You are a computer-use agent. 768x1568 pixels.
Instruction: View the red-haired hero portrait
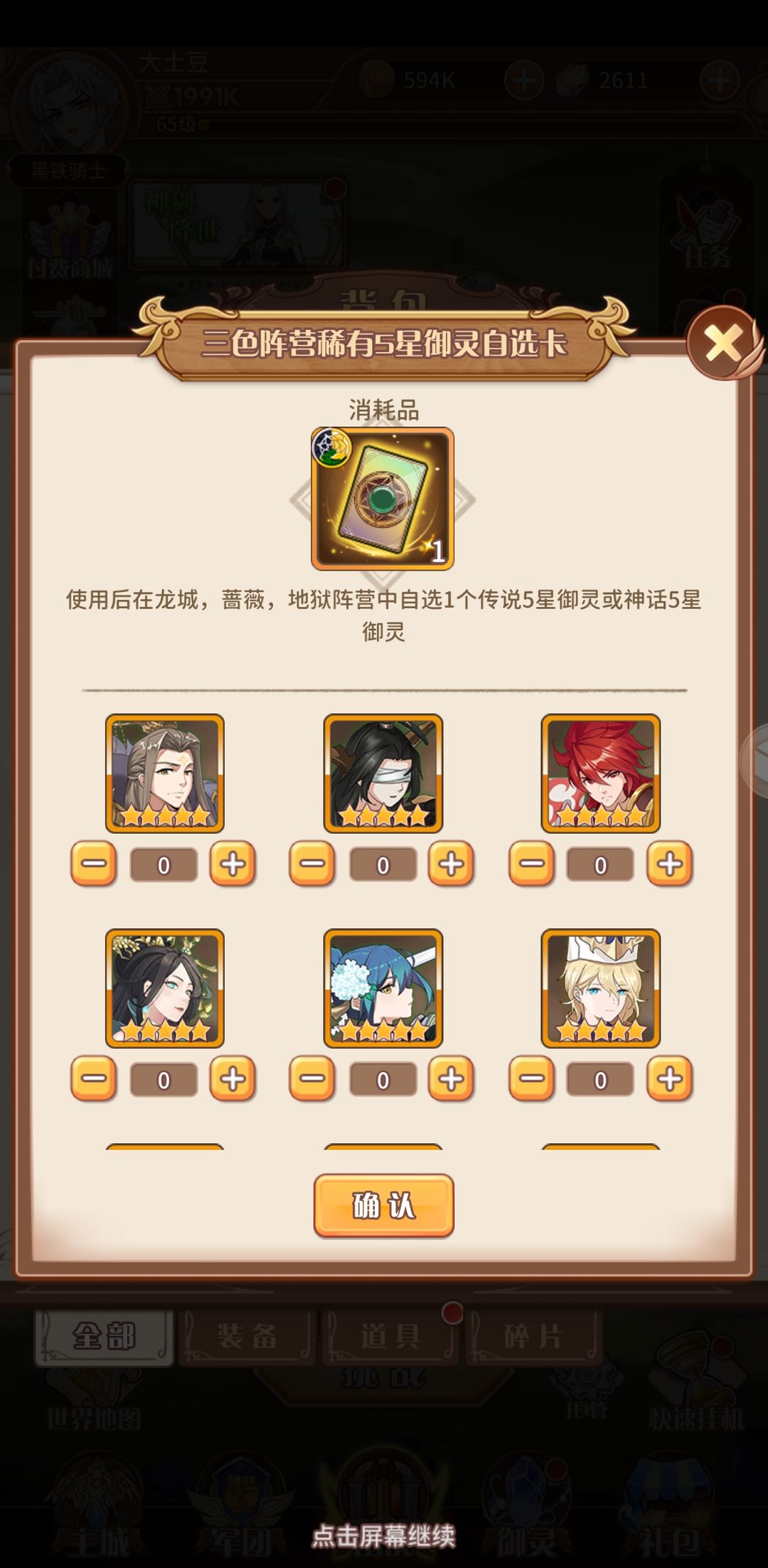600,773
